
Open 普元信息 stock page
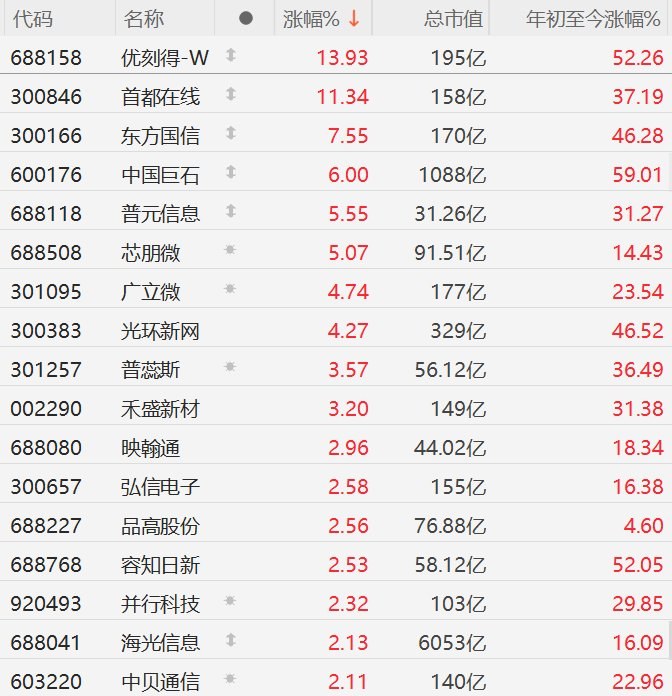click(160, 214)
